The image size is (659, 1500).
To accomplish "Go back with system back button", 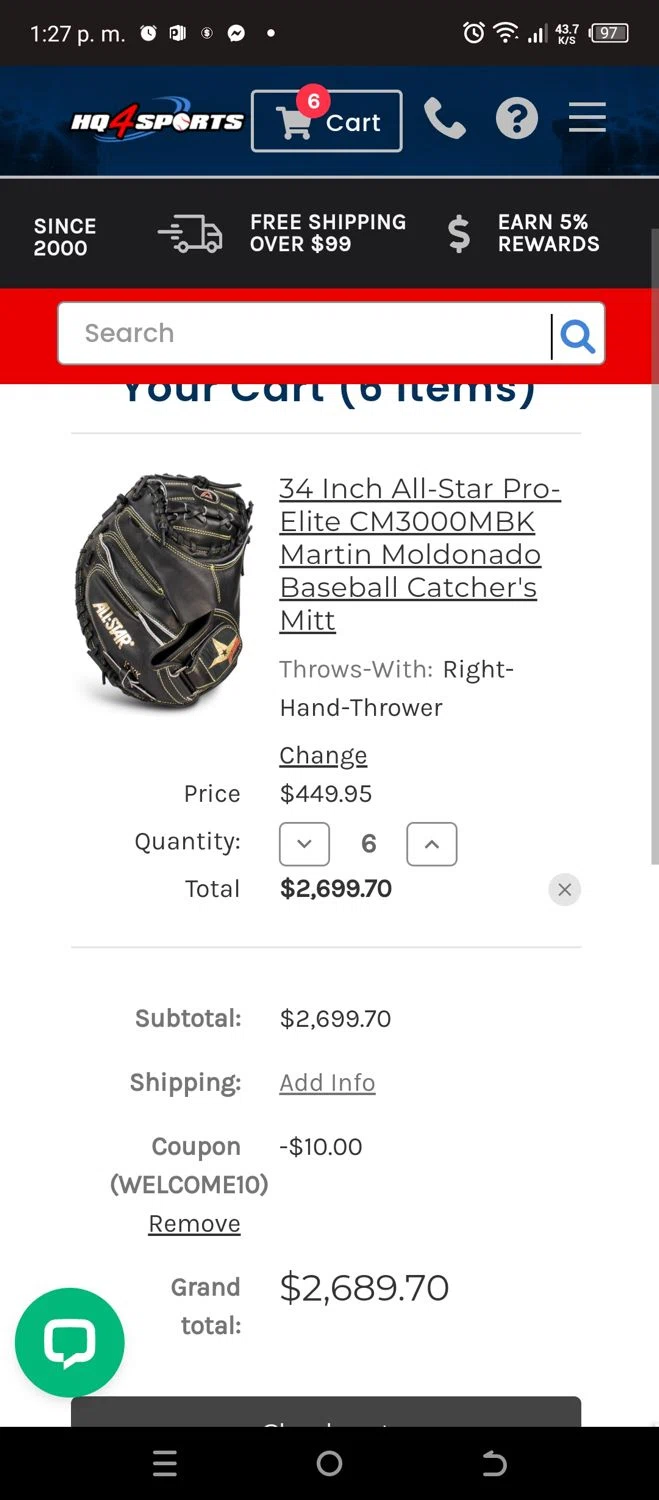I will pos(494,1464).
